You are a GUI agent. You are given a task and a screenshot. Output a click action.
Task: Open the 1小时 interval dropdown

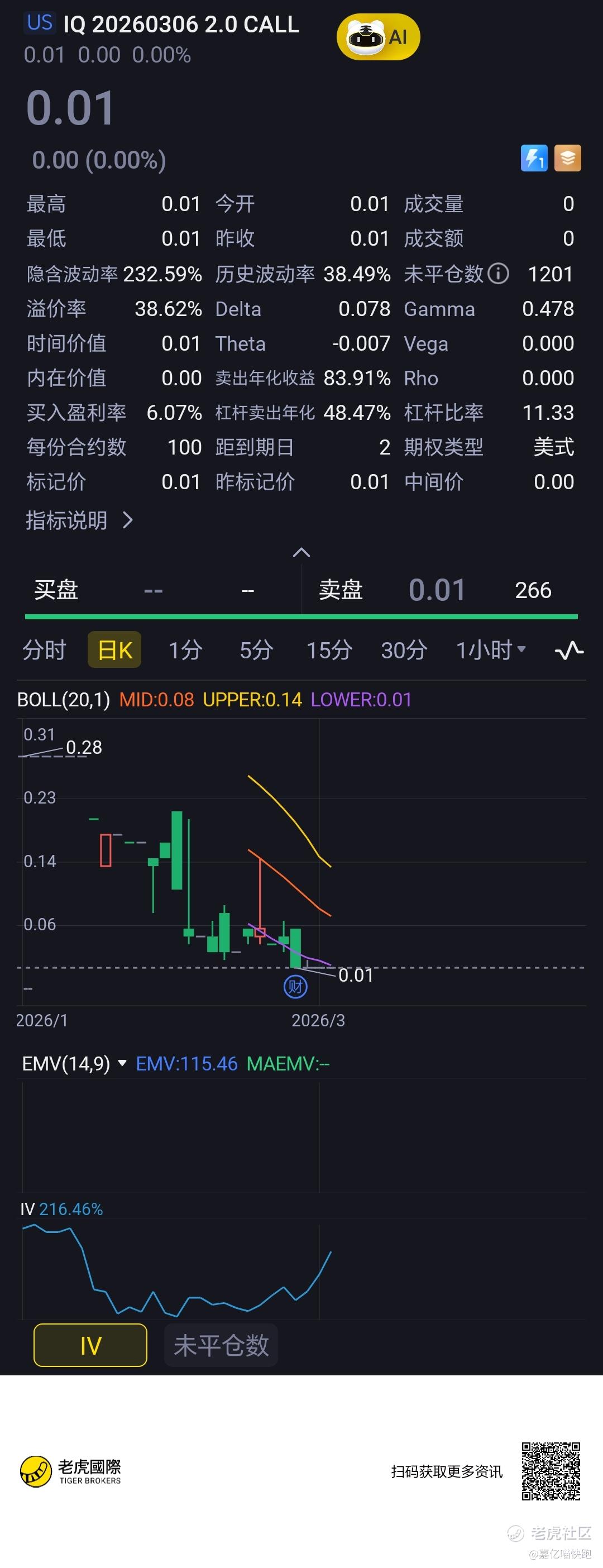490,650
